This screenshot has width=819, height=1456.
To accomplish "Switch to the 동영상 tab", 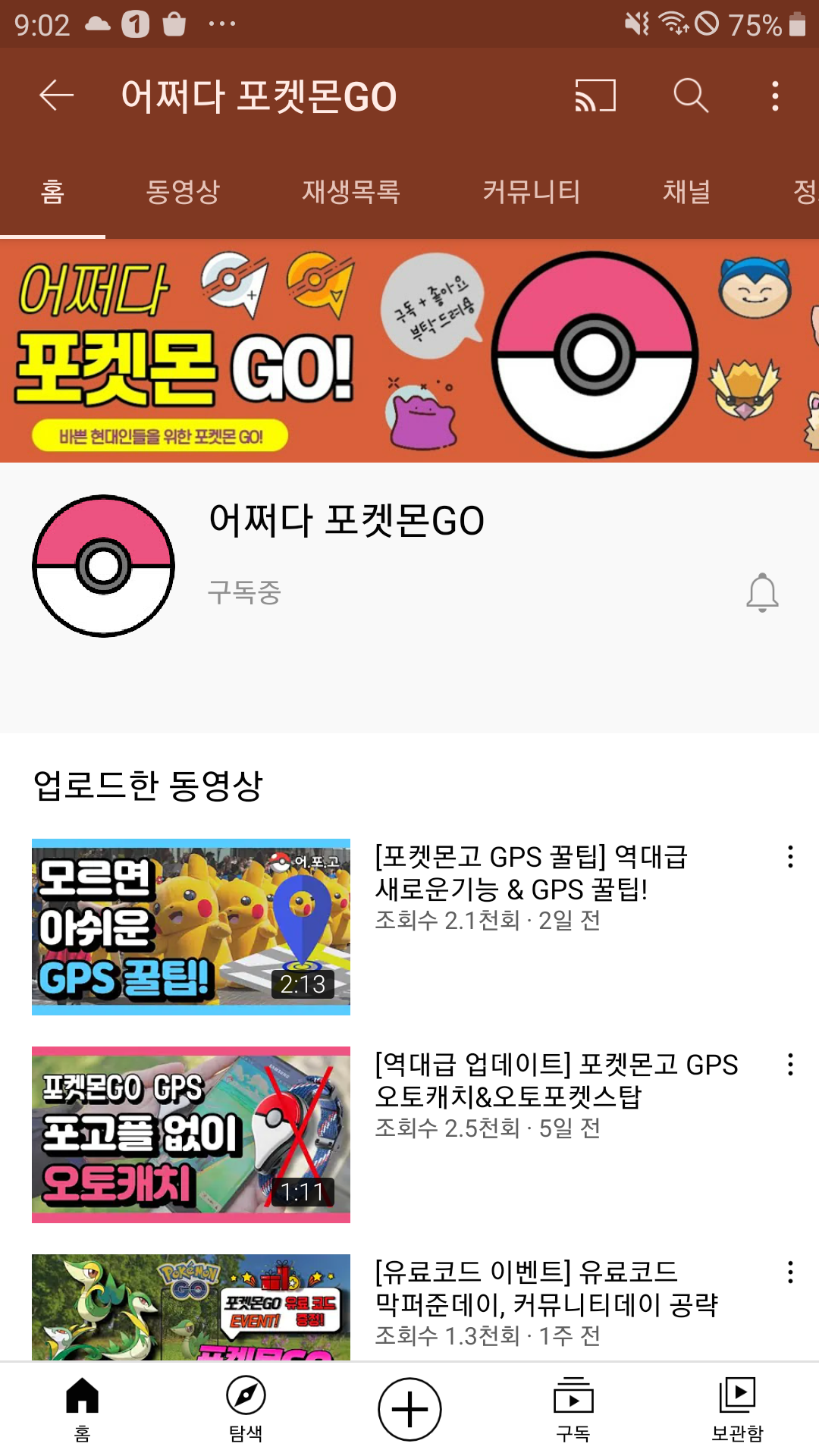I will 183,191.
